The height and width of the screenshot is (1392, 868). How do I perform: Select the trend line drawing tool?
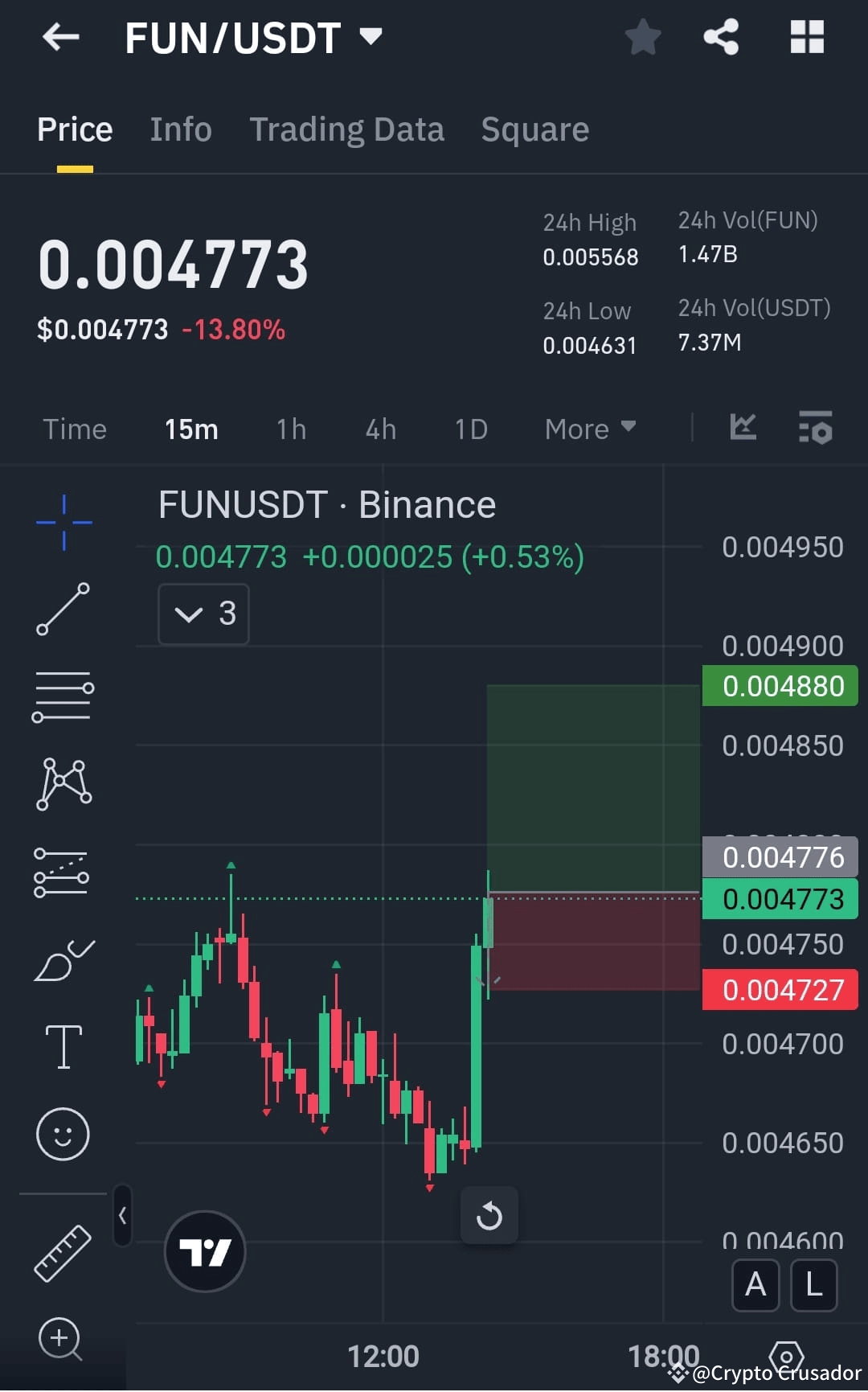pos(63,610)
